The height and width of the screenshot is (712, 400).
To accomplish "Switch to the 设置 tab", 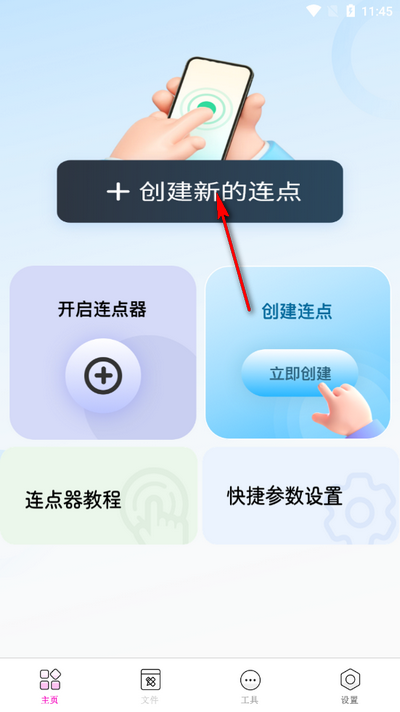I will 350,686.
